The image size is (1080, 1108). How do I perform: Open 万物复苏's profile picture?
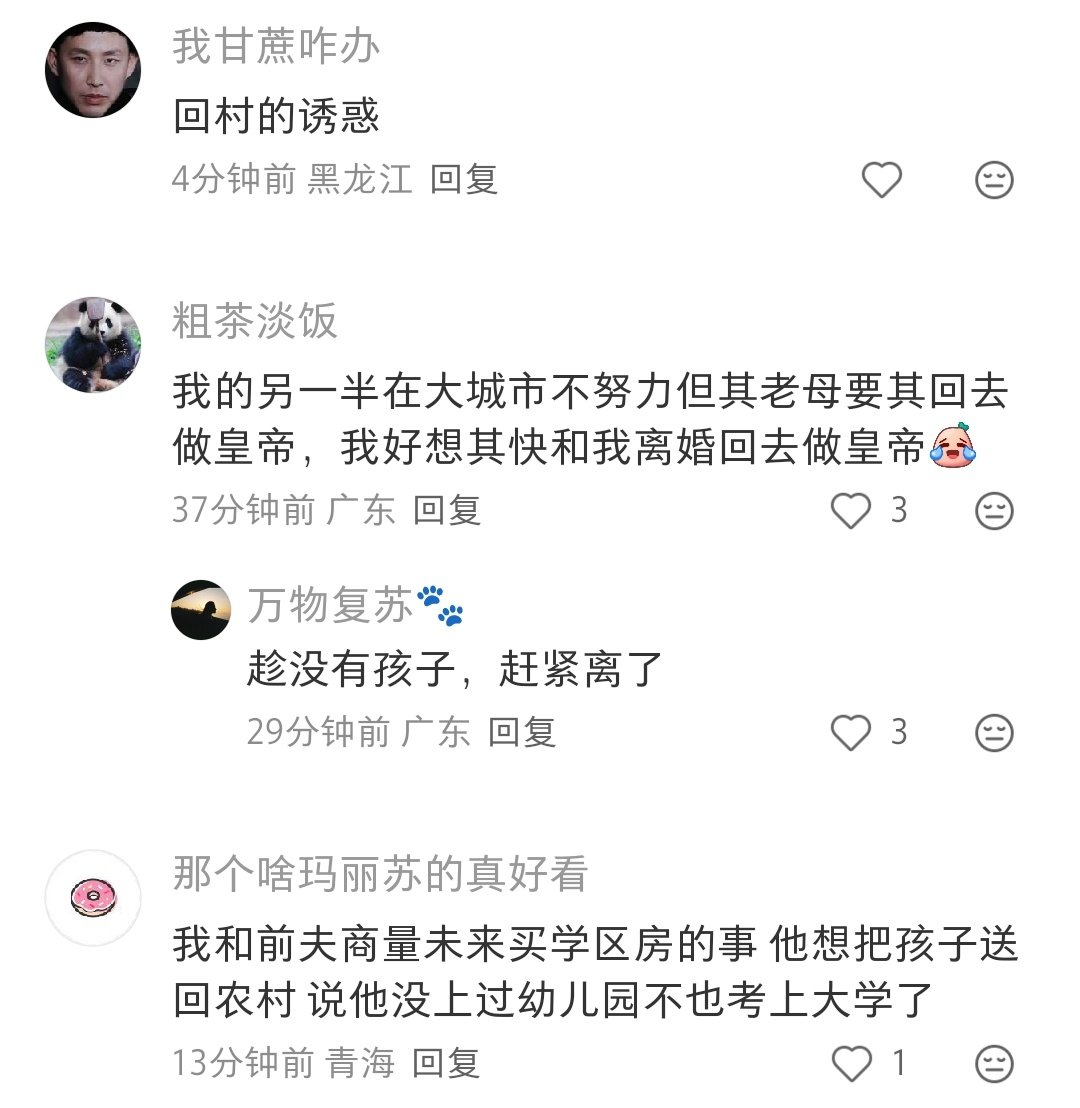point(201,609)
